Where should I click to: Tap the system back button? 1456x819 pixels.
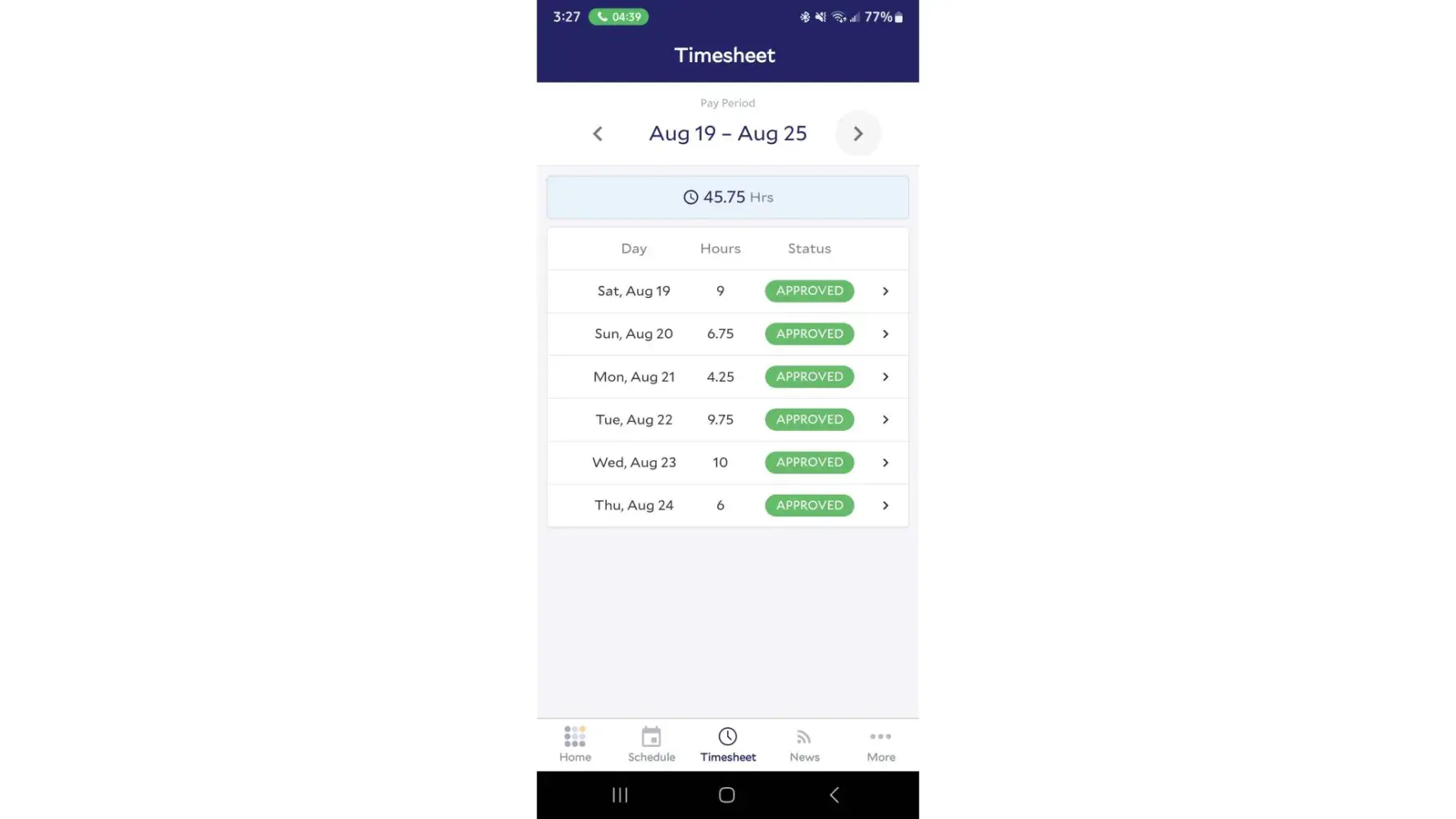pyautogui.click(x=834, y=794)
